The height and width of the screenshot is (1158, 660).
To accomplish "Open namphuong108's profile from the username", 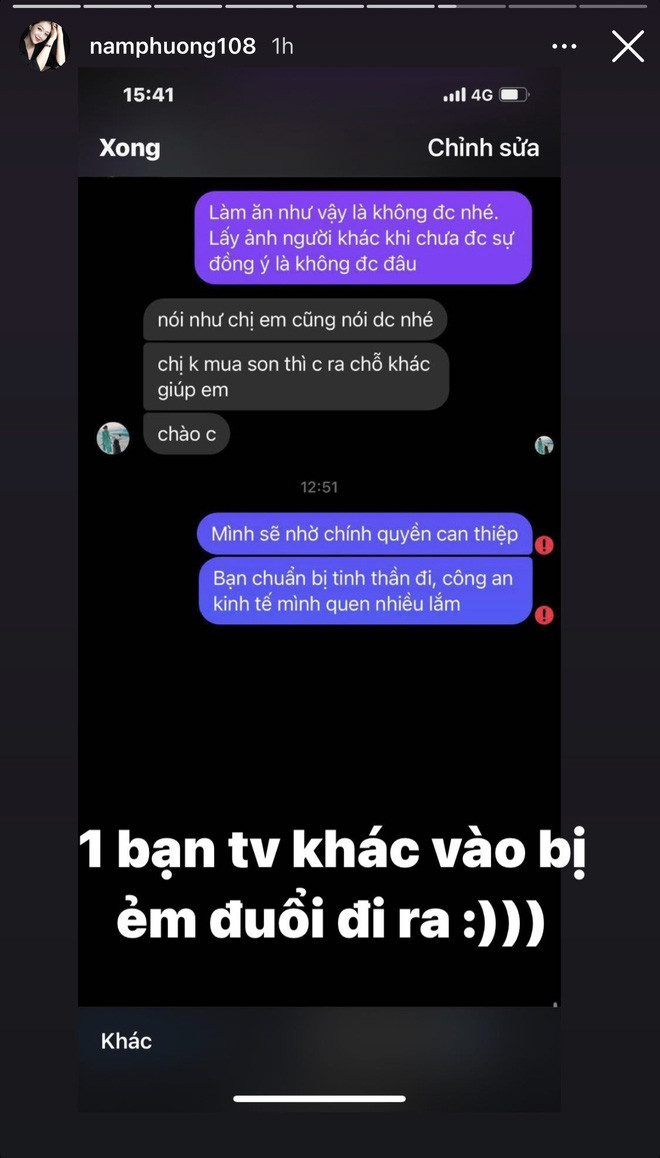I will pos(172,46).
